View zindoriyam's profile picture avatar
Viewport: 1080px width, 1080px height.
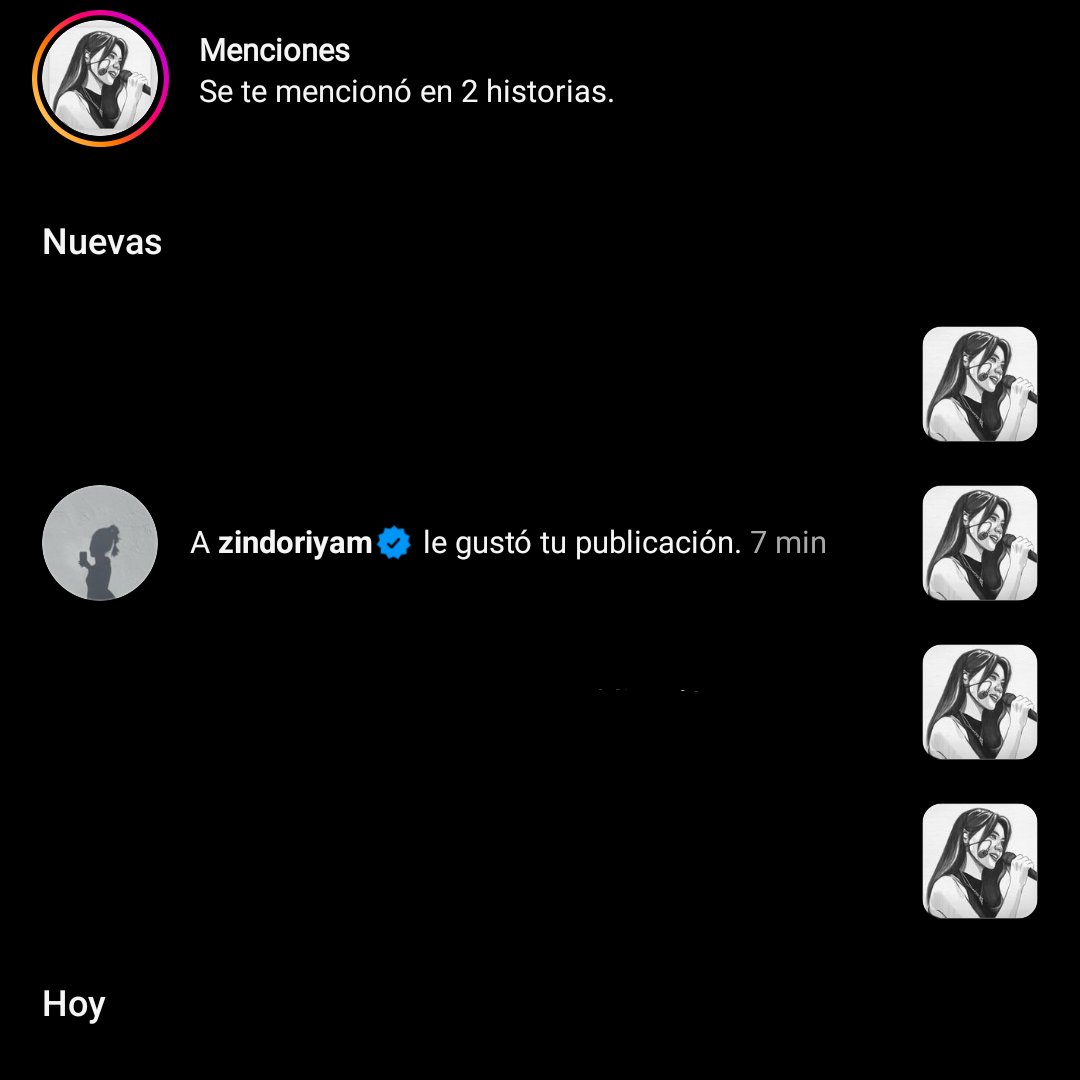[x=100, y=543]
